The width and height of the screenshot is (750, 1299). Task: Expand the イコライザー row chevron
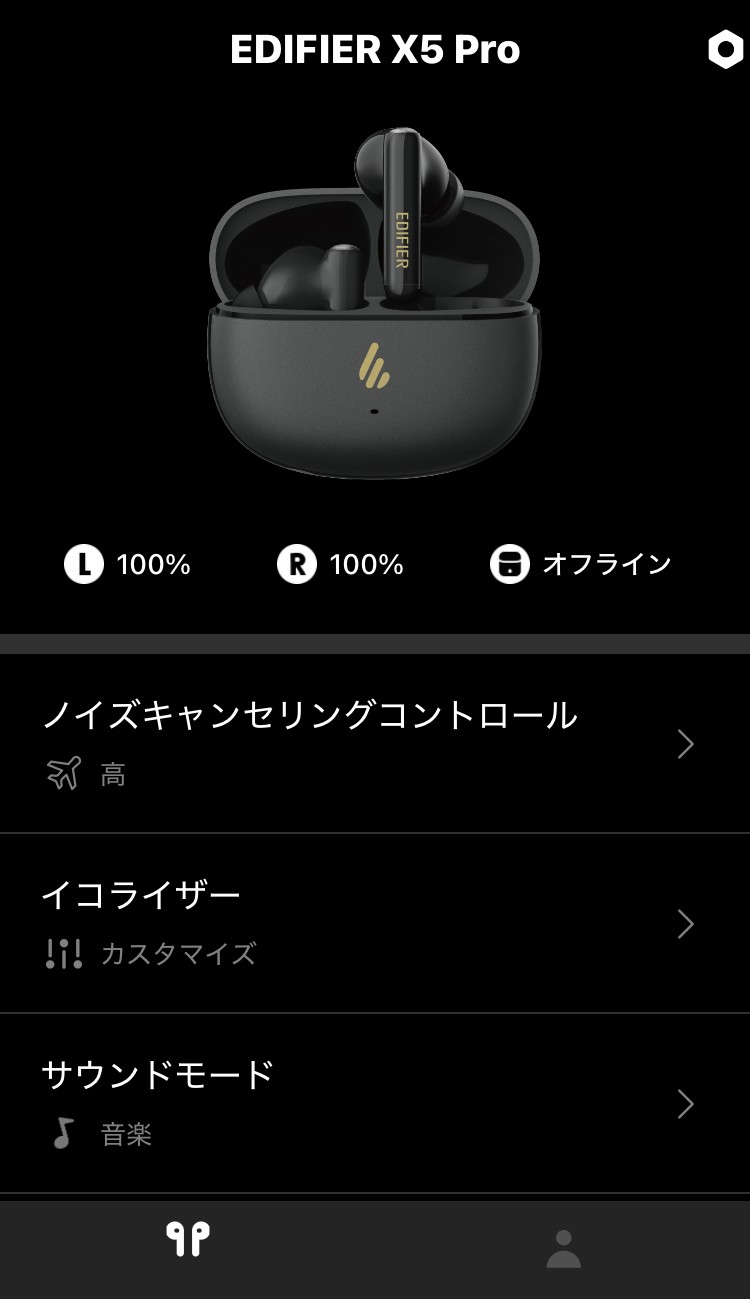coord(686,924)
